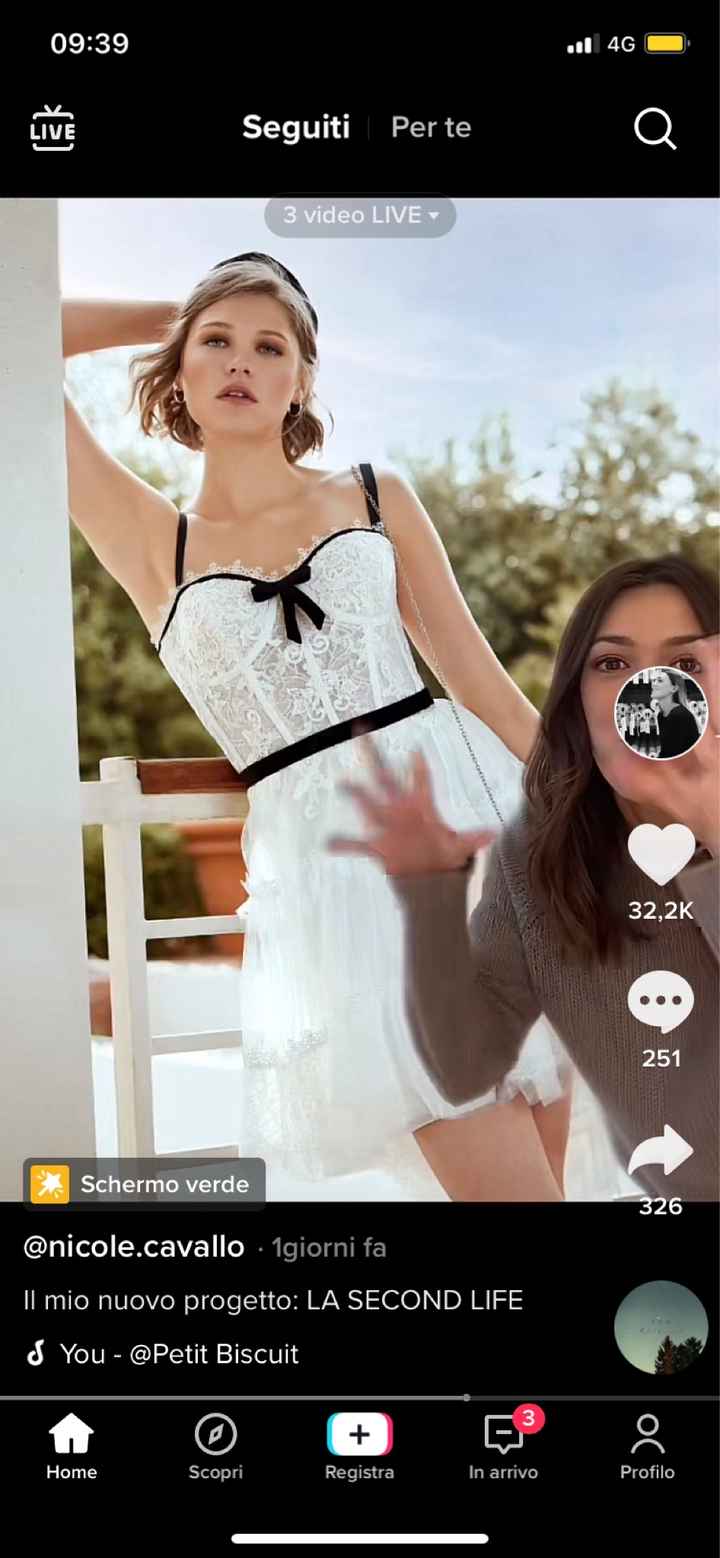720x1558 pixels.
Task: Open the Scopri tab
Action: 216,1447
